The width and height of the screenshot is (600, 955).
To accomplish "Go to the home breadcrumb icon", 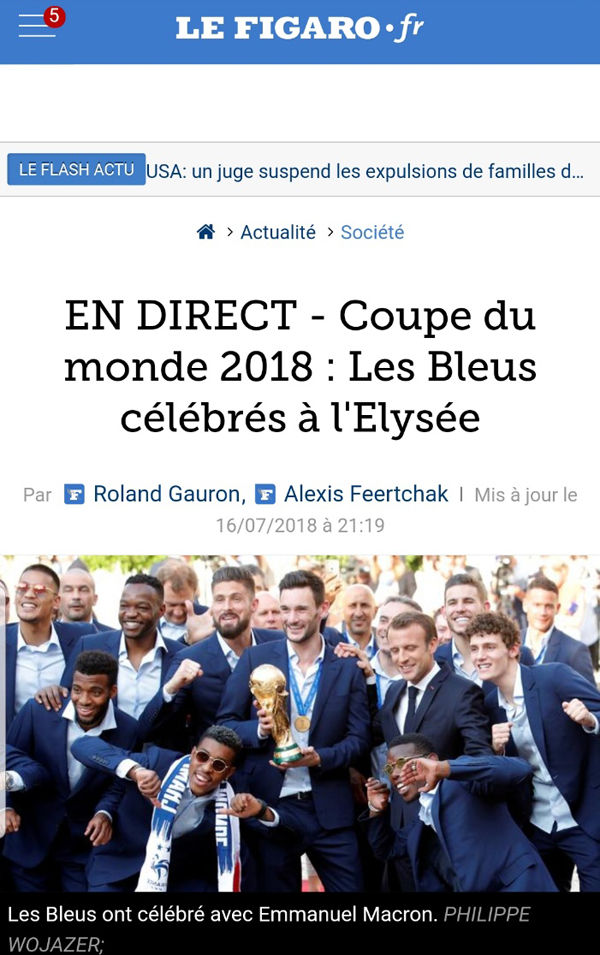I will pyautogui.click(x=206, y=232).
